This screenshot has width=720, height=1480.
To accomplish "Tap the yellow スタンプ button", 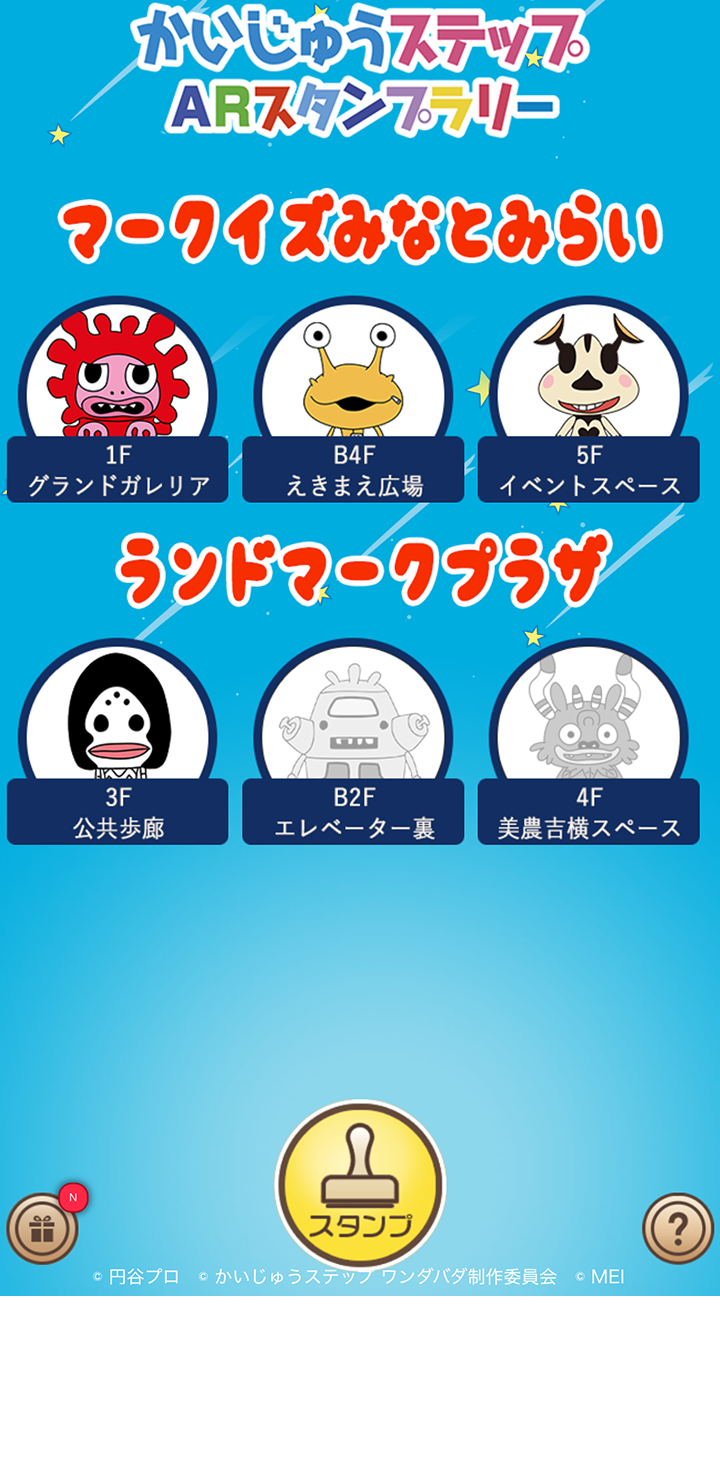I will tap(360, 1185).
